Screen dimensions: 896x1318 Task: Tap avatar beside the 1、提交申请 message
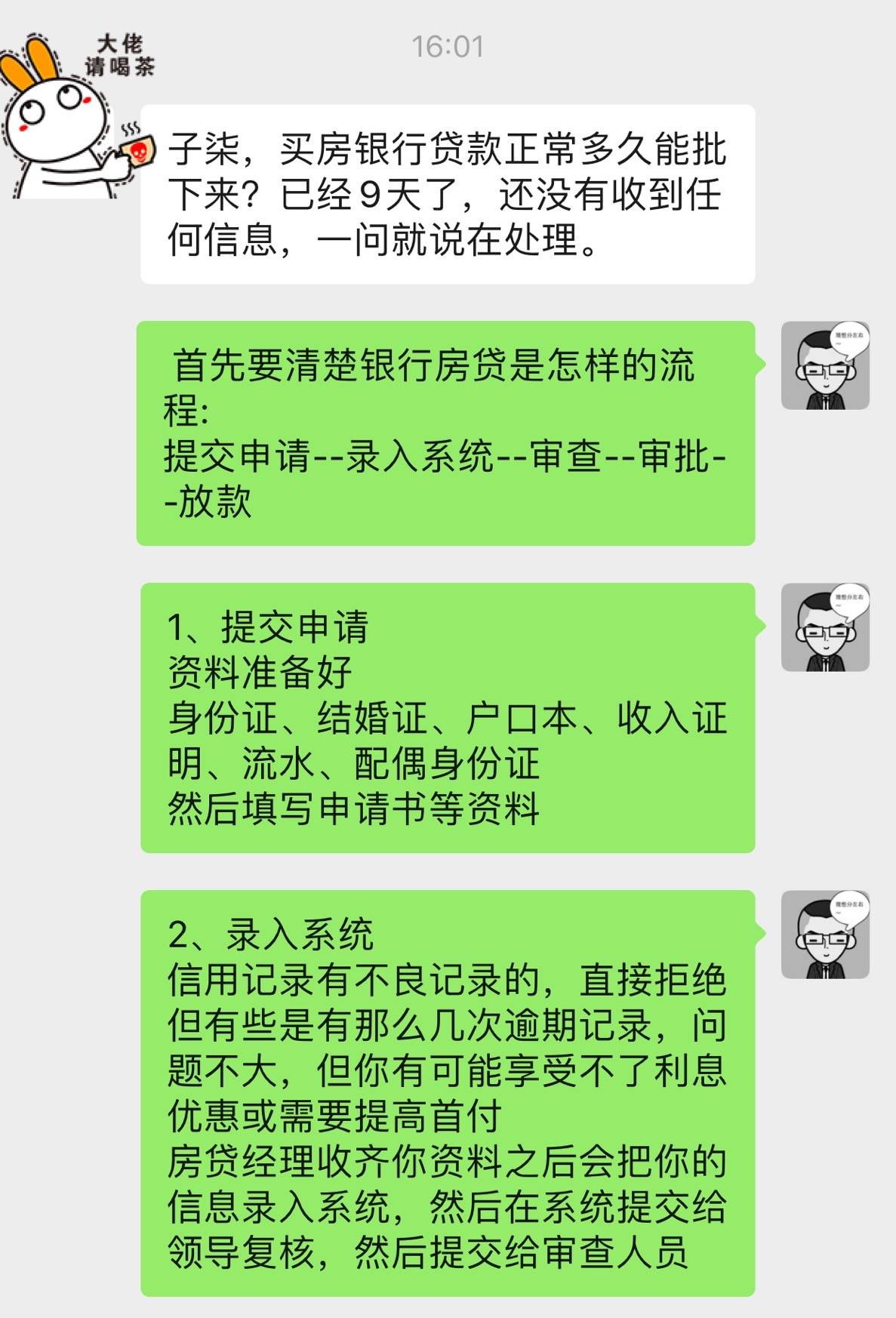tap(825, 627)
